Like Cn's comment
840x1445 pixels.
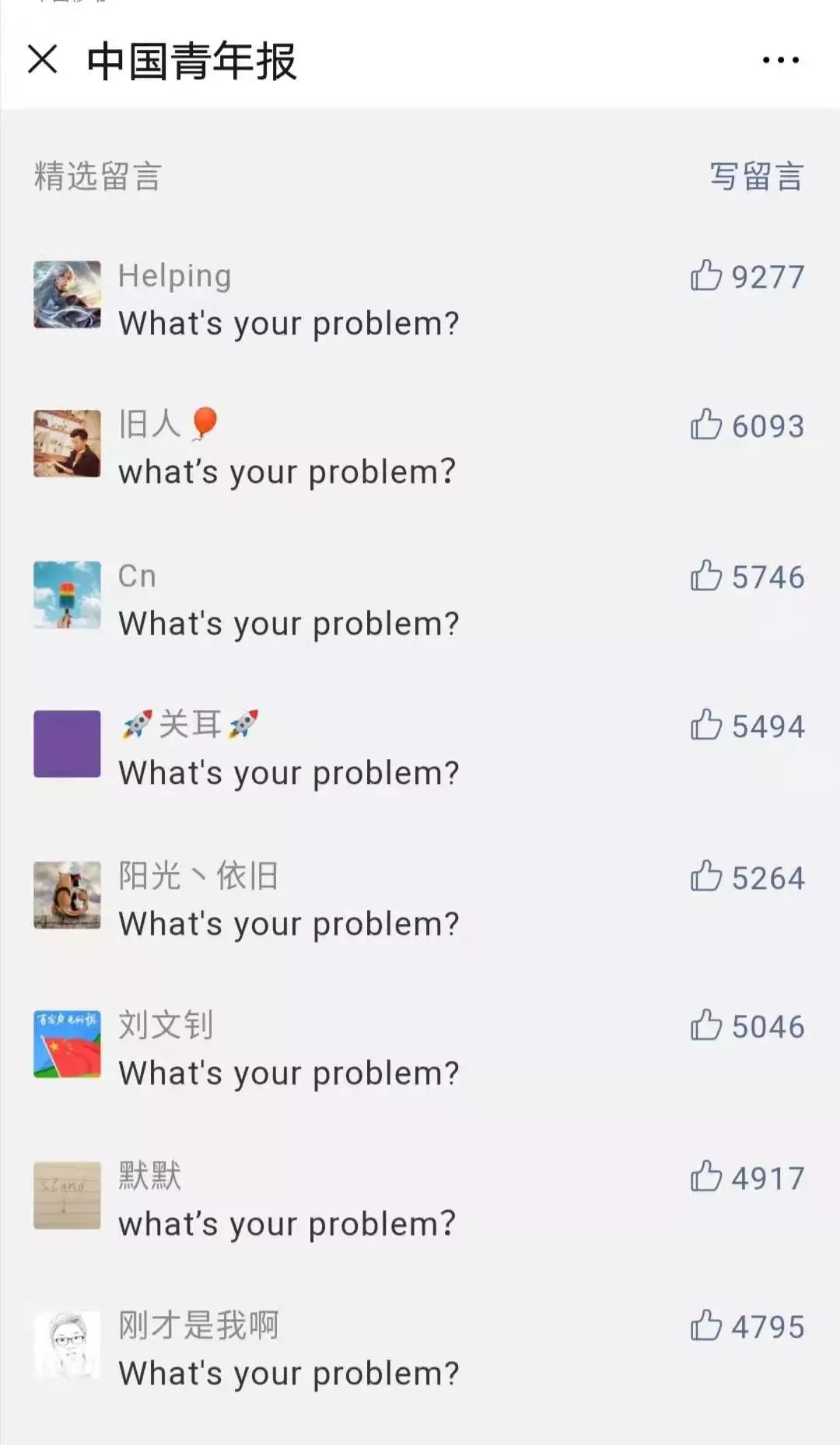pyautogui.click(x=706, y=576)
